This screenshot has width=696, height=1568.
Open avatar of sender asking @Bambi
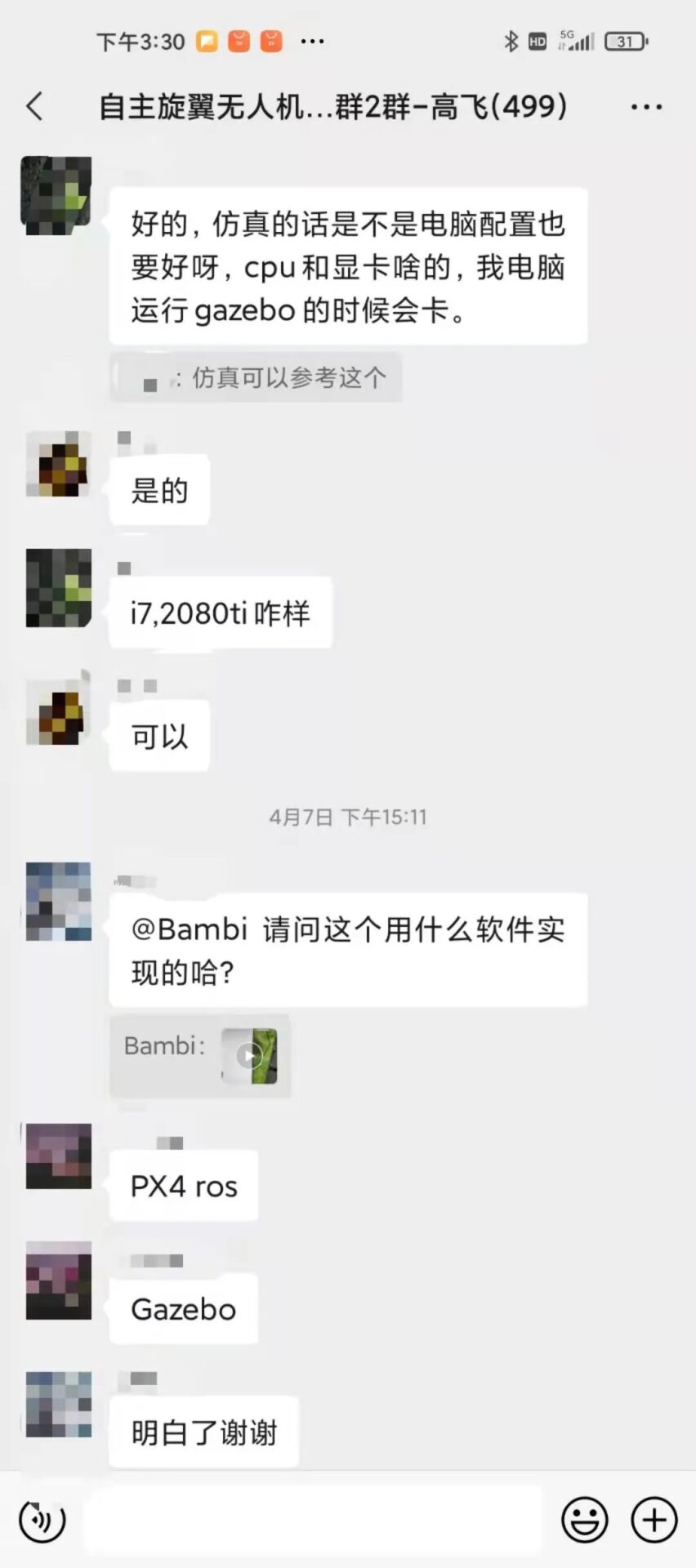[59, 901]
